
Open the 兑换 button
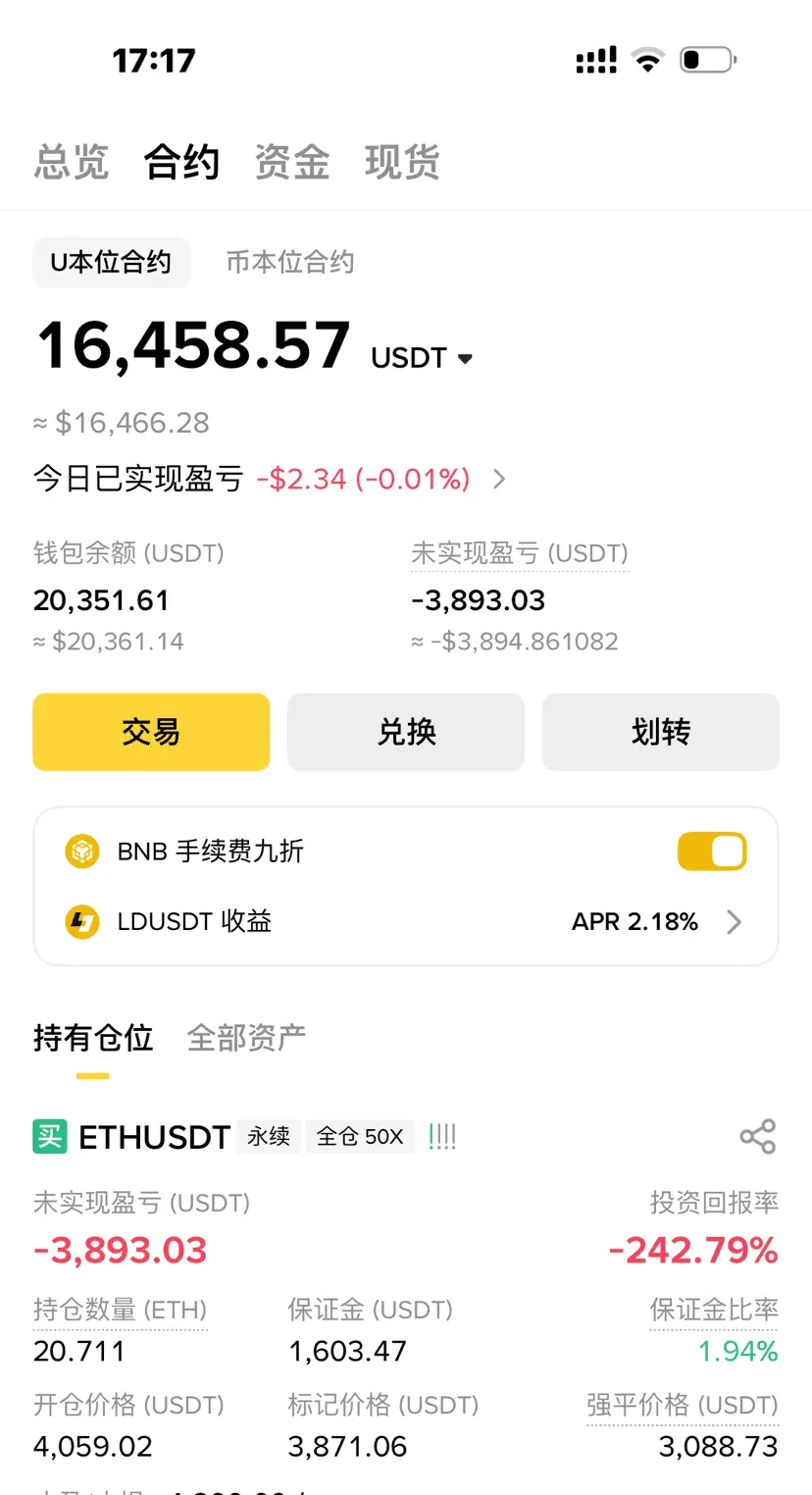(x=406, y=732)
